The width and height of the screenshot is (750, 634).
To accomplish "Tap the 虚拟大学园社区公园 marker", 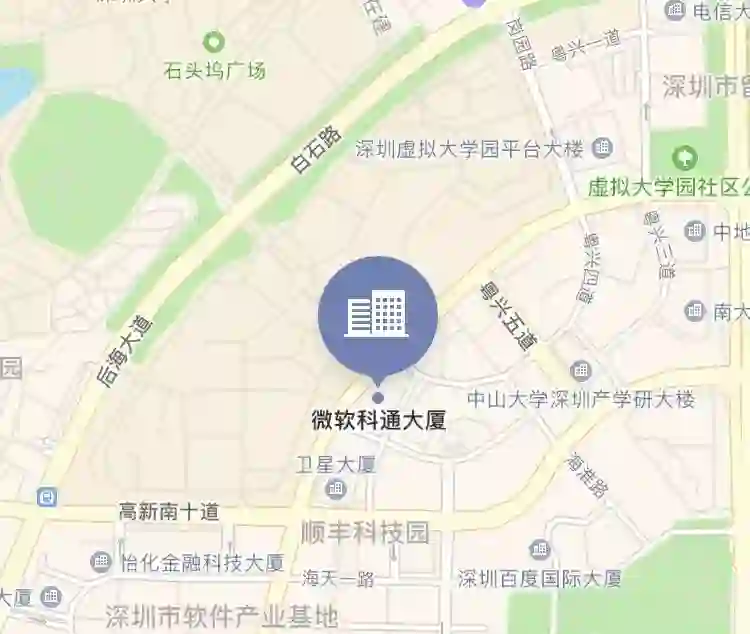I will (x=685, y=157).
